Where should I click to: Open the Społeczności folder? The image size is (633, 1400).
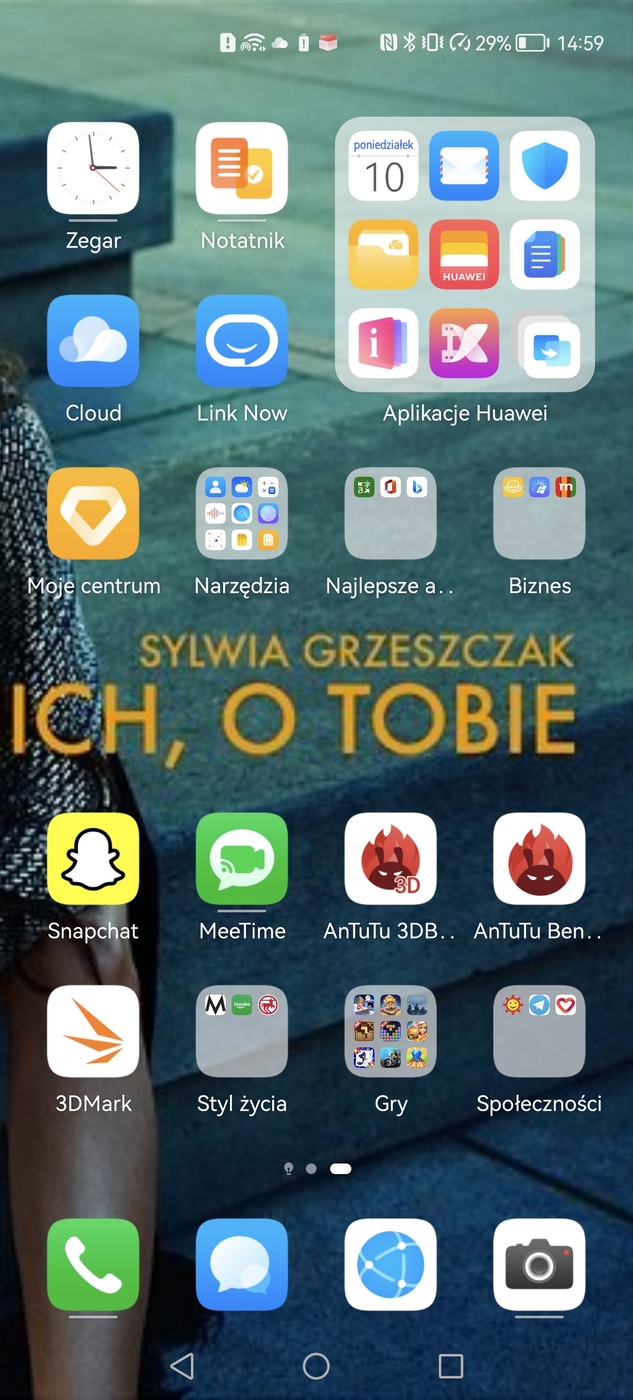pos(539,1032)
